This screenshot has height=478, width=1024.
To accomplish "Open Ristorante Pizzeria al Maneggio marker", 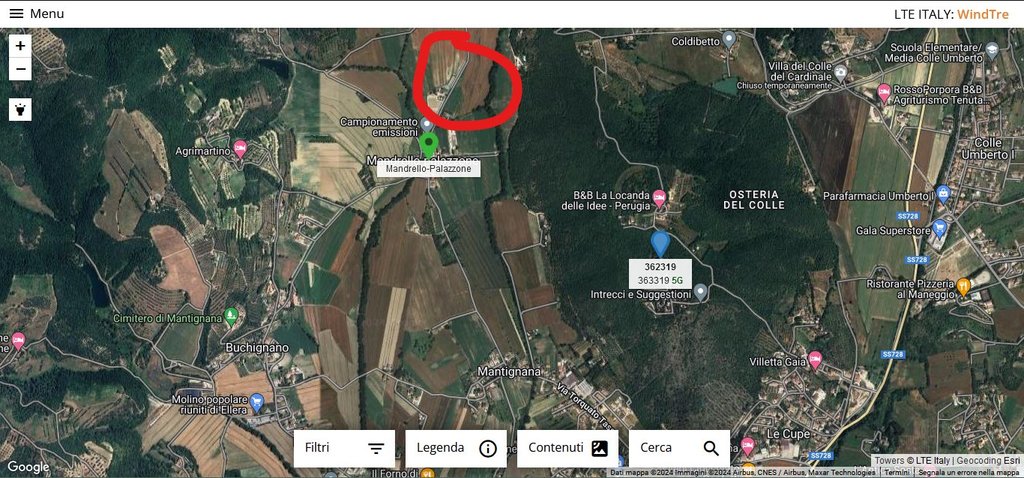I will tap(963, 286).
